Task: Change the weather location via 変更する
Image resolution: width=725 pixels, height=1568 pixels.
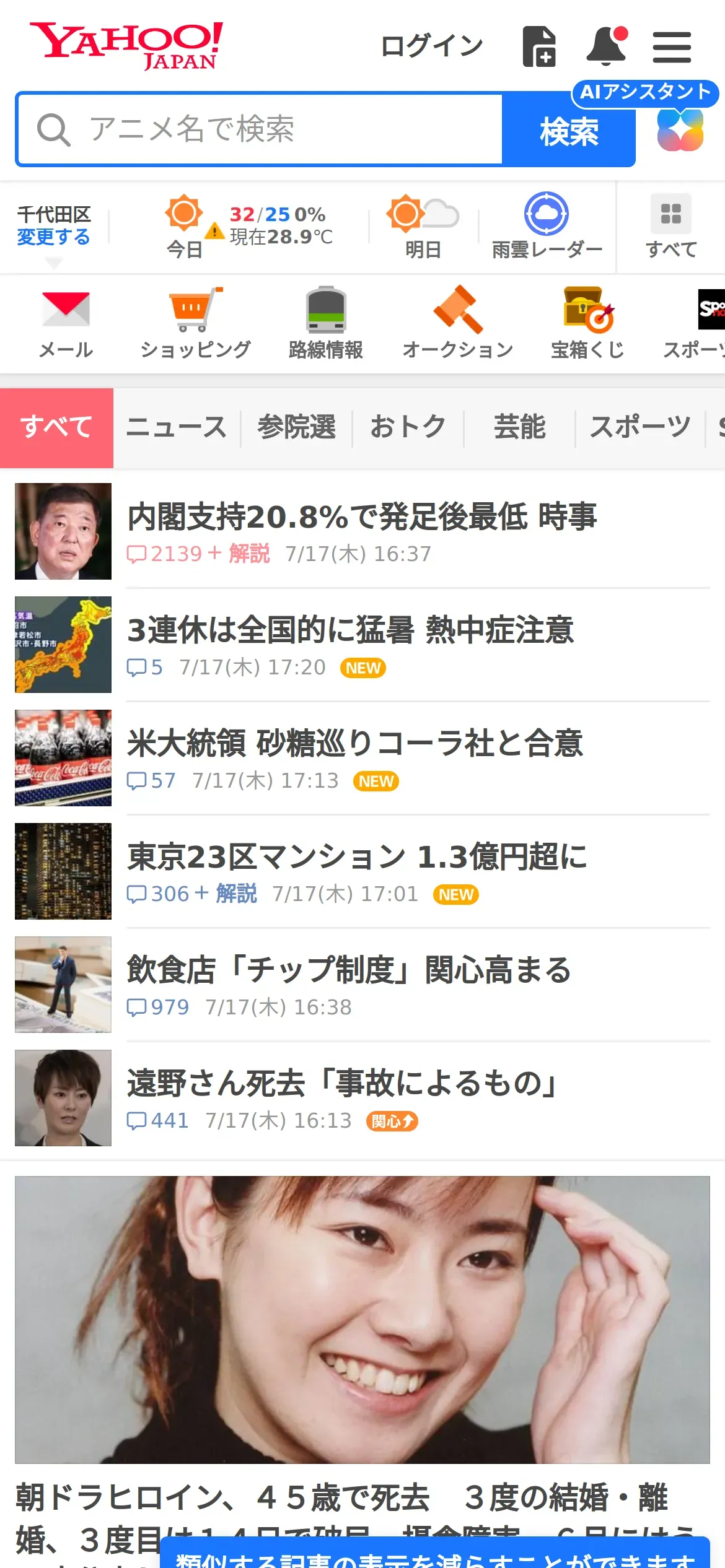Action: point(53,237)
